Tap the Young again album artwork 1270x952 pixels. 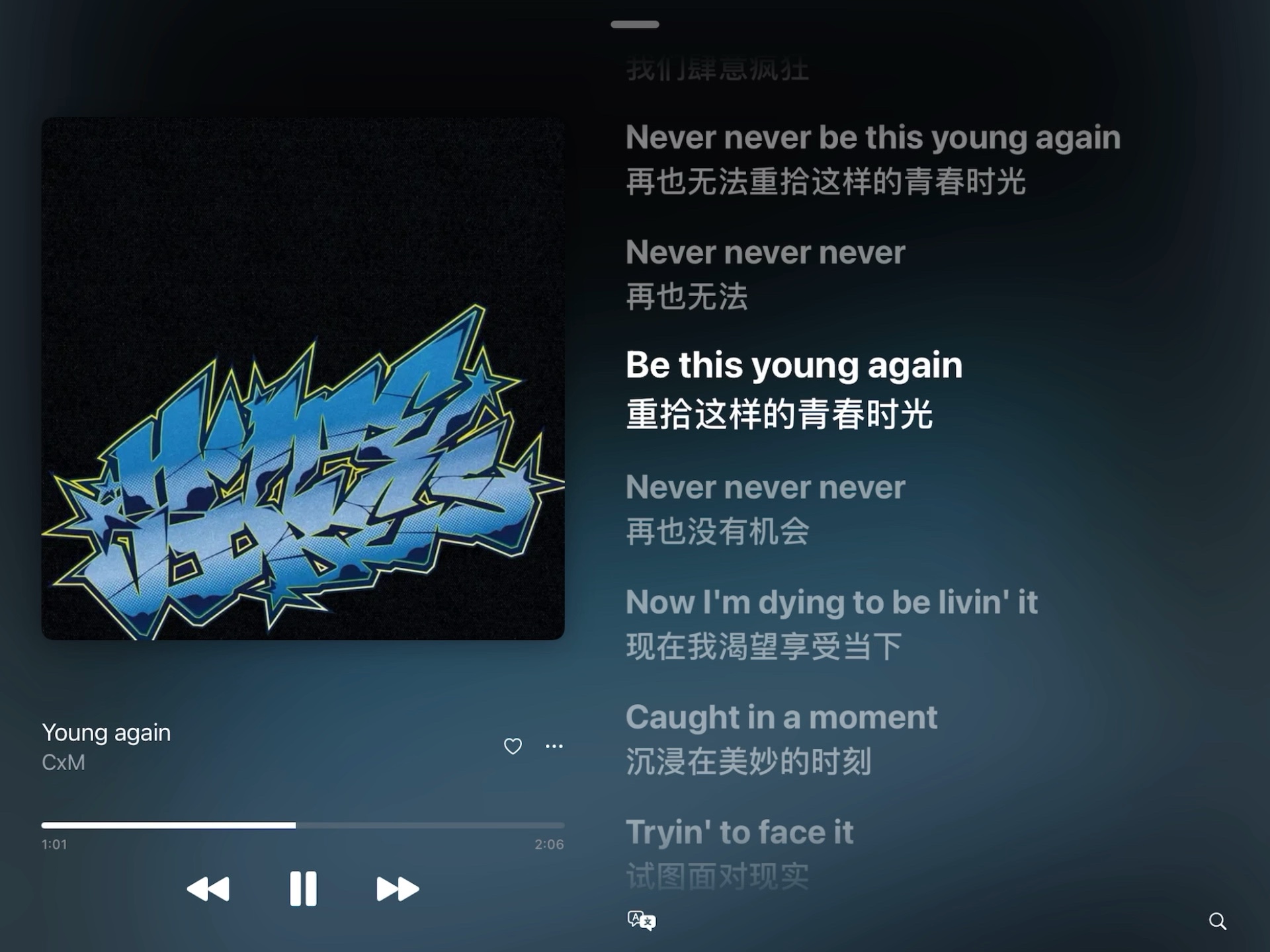[303, 378]
